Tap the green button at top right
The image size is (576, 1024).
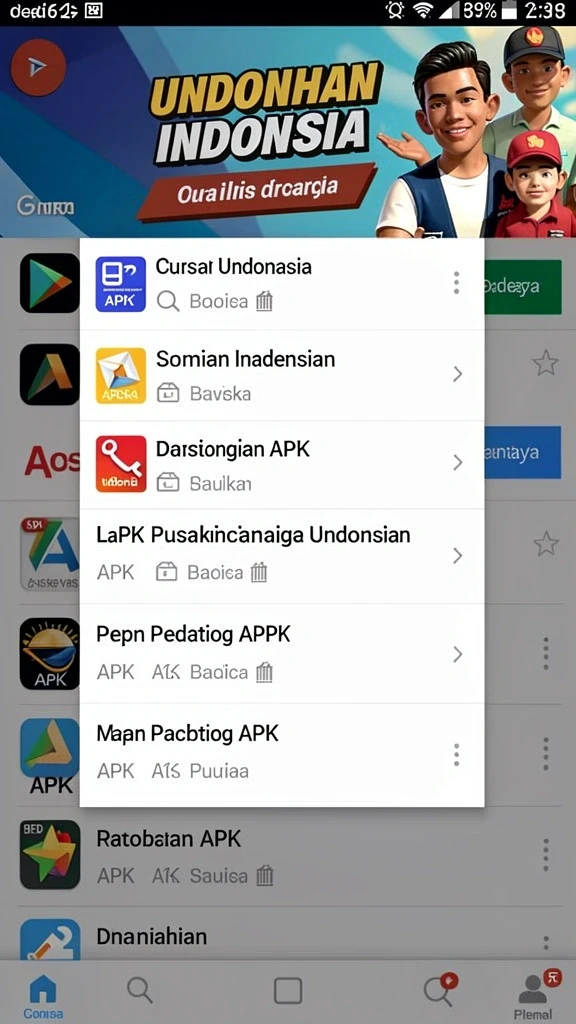(x=522, y=286)
